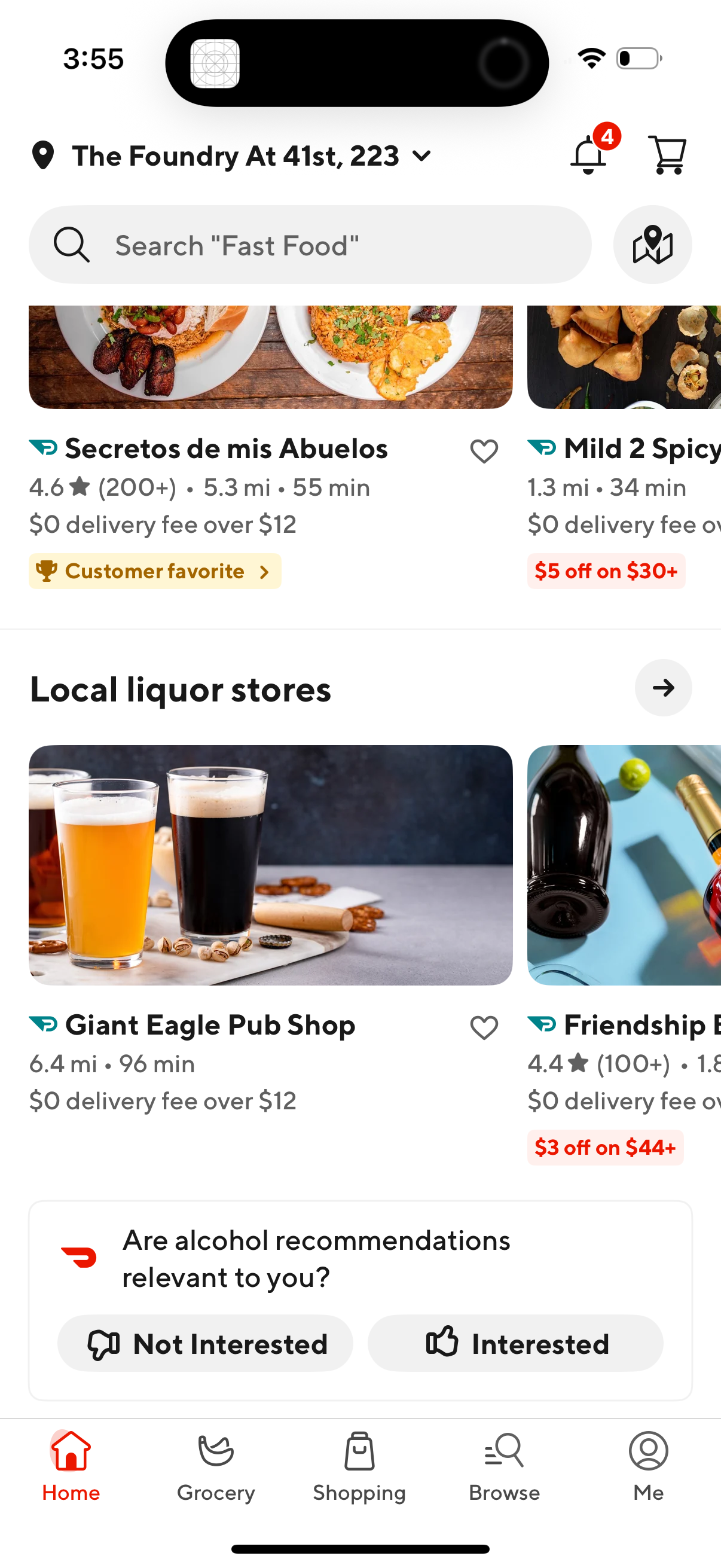This screenshot has height=1568, width=721.
Task: Tap the Not Interested button
Action: pyautogui.click(x=205, y=1343)
